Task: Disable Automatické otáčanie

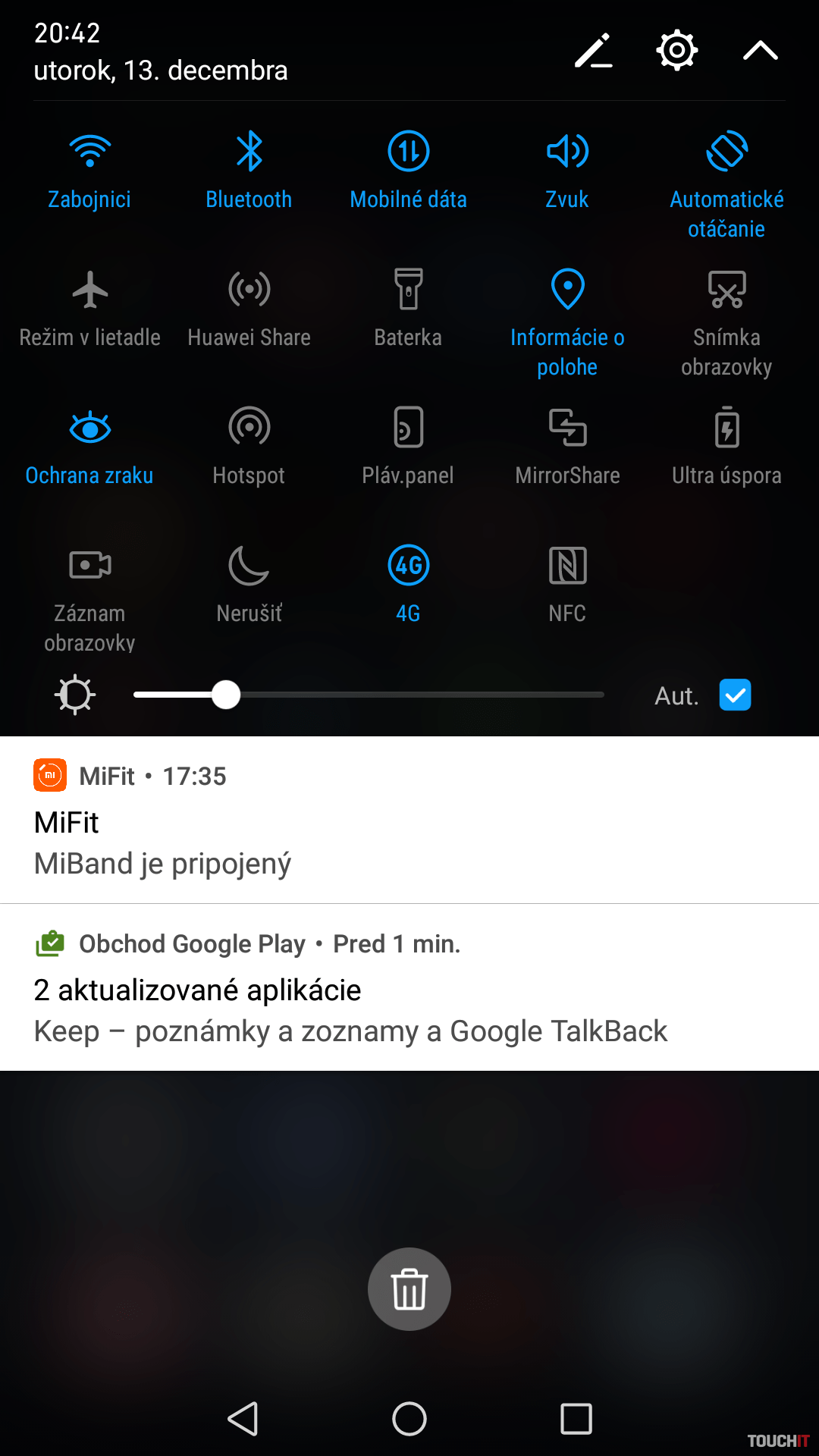Action: point(726,152)
